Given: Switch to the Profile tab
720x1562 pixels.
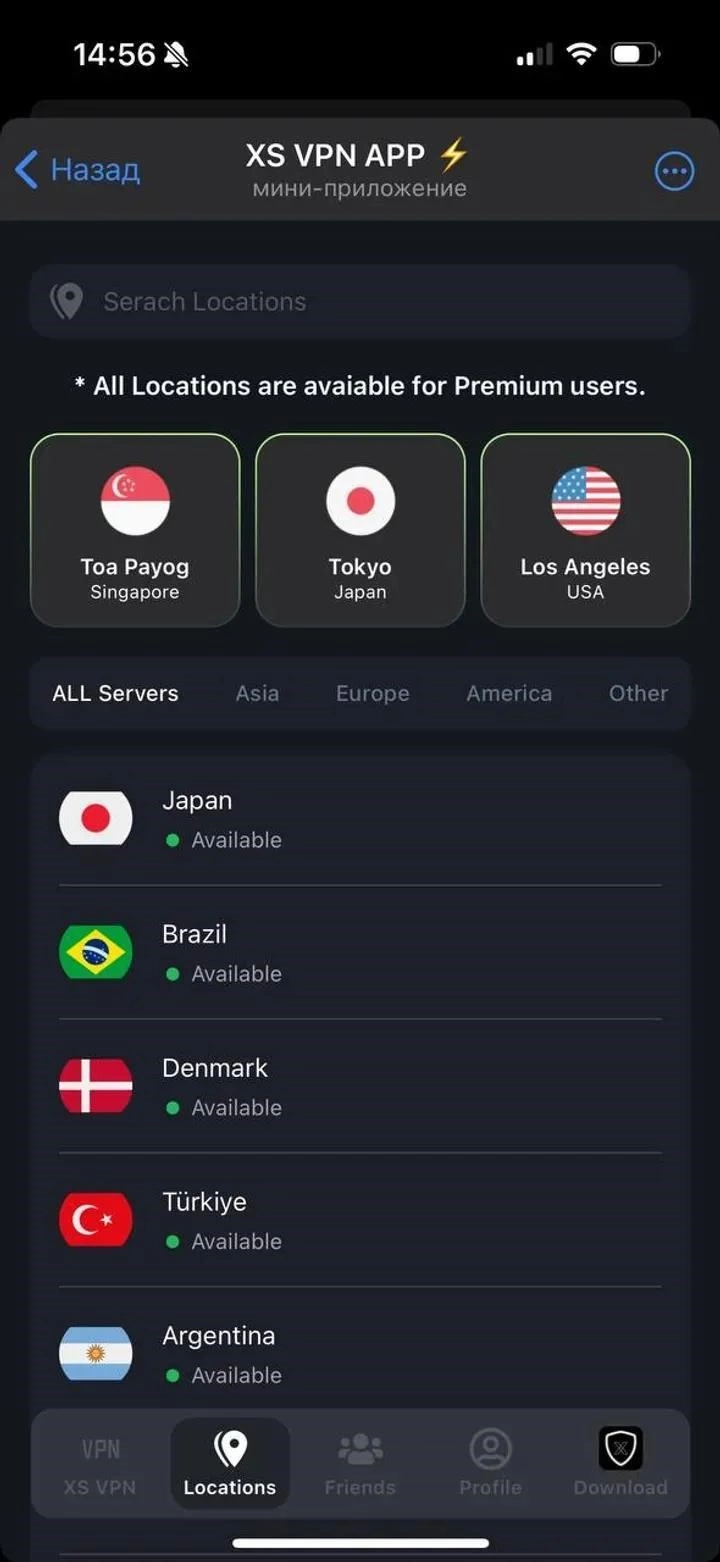Looking at the screenshot, I should [x=490, y=1464].
